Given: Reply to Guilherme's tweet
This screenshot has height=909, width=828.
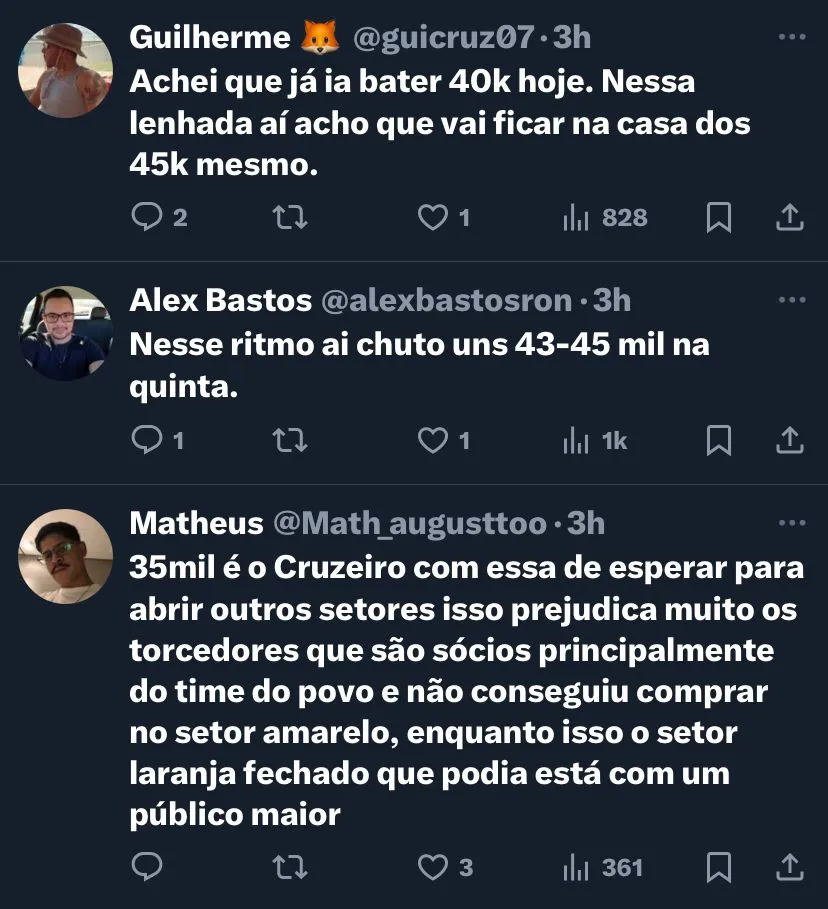Looking at the screenshot, I should click(147, 217).
